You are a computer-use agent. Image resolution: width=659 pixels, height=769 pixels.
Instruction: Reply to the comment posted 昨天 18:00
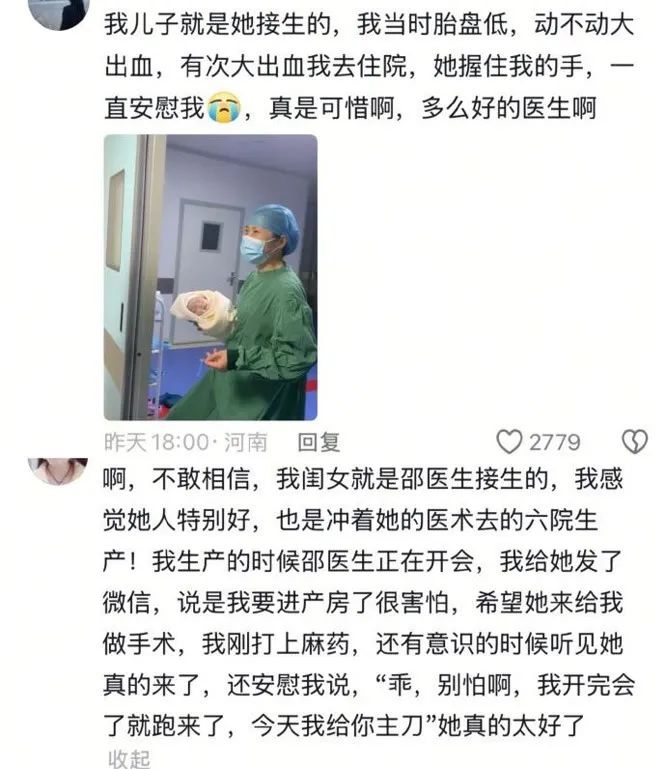[x=319, y=441]
